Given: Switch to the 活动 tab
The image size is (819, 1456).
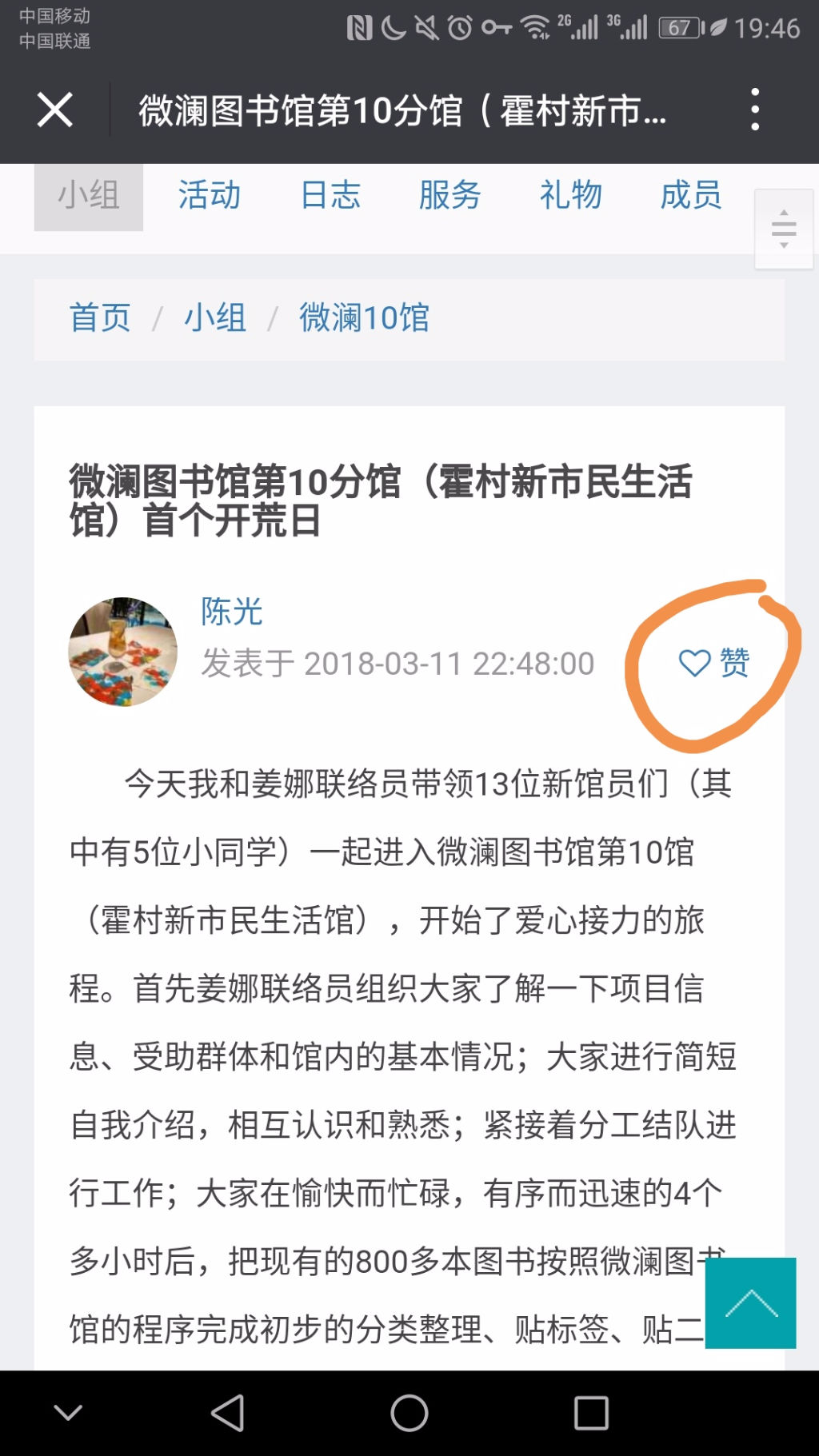Looking at the screenshot, I should (x=209, y=196).
